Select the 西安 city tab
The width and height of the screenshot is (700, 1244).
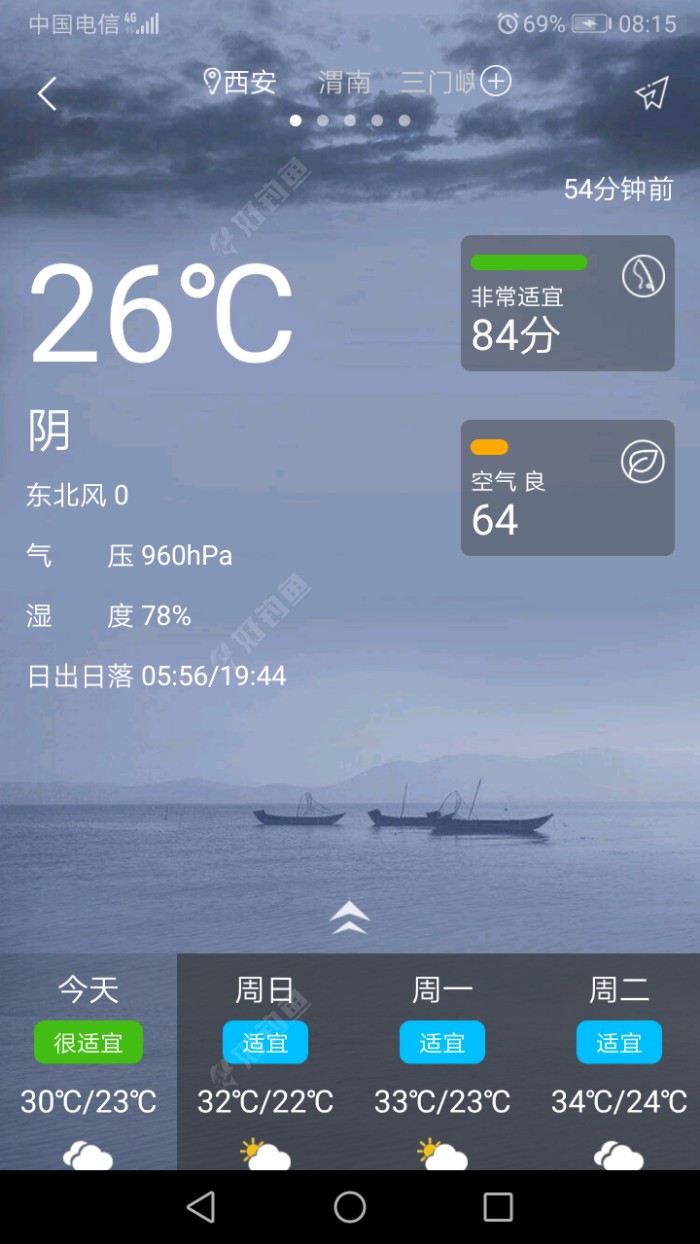tap(241, 82)
